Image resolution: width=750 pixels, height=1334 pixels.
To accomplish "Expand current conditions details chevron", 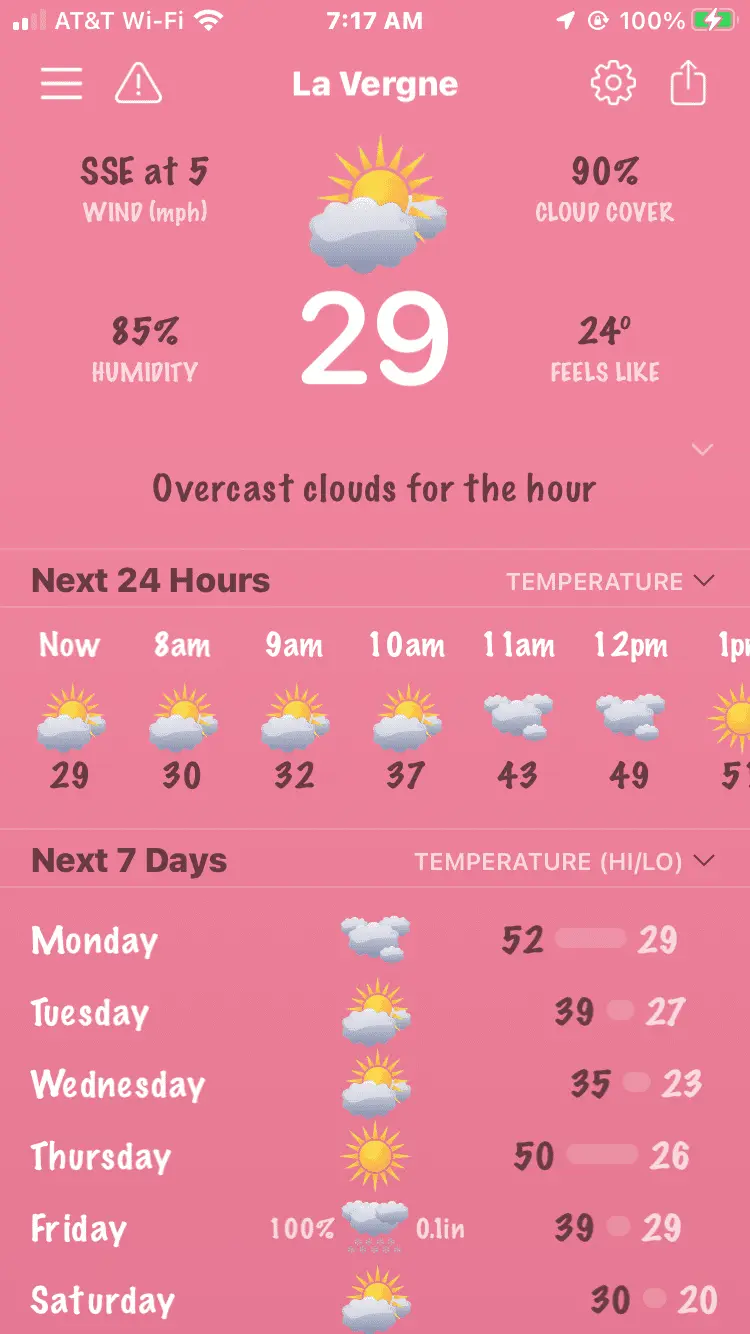I will click(x=703, y=450).
